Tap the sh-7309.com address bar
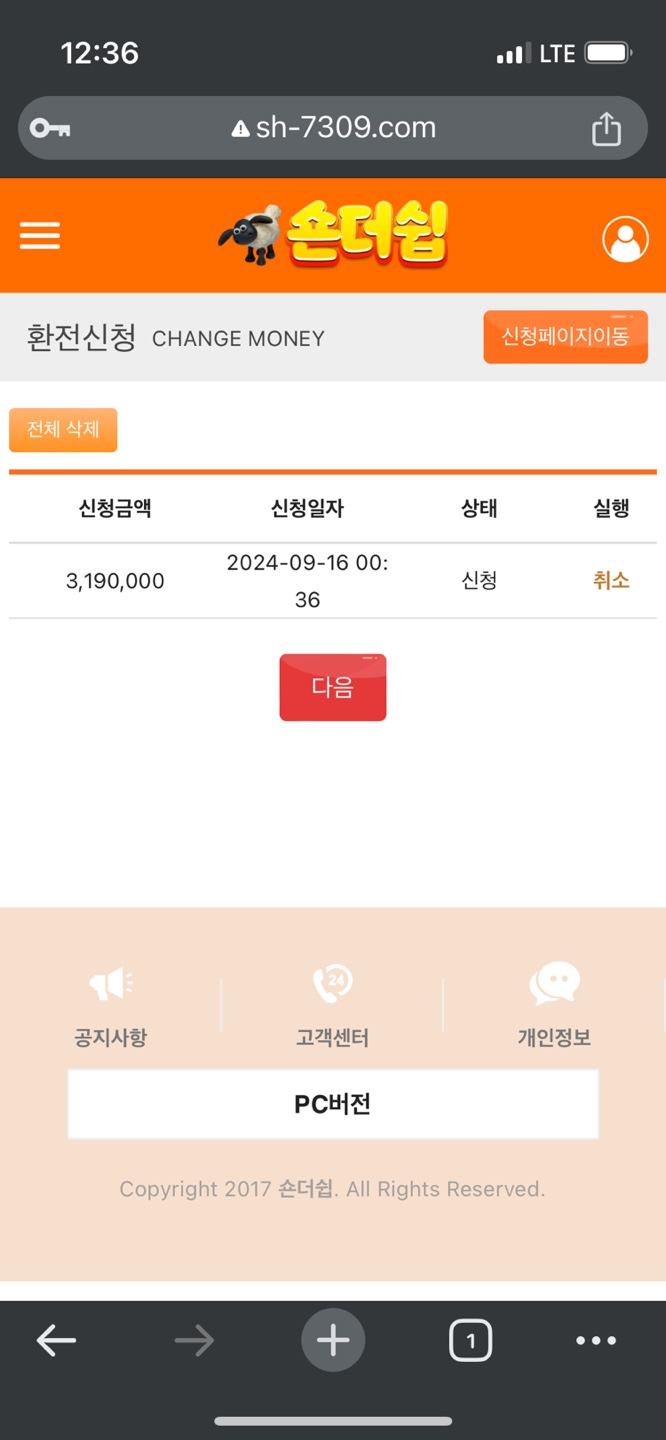The width and height of the screenshot is (666, 1440). (x=335, y=128)
